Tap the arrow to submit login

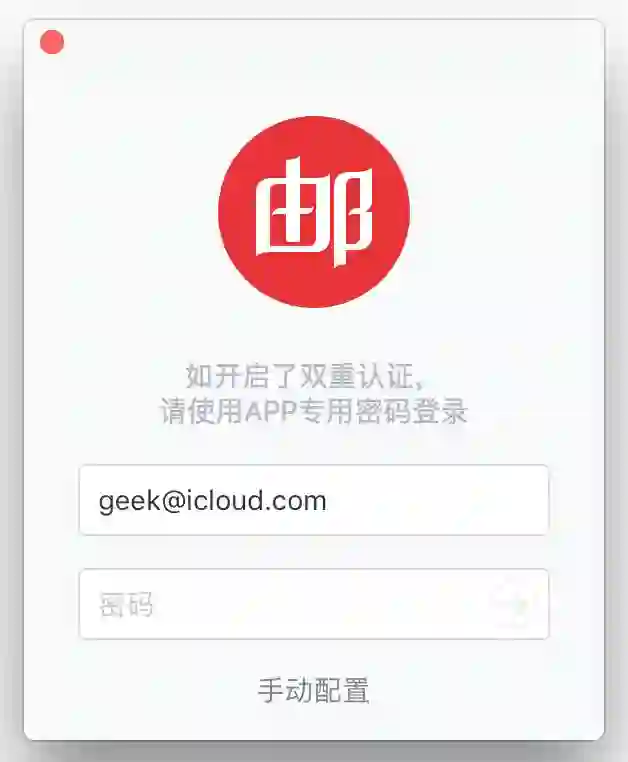[x=512, y=604]
